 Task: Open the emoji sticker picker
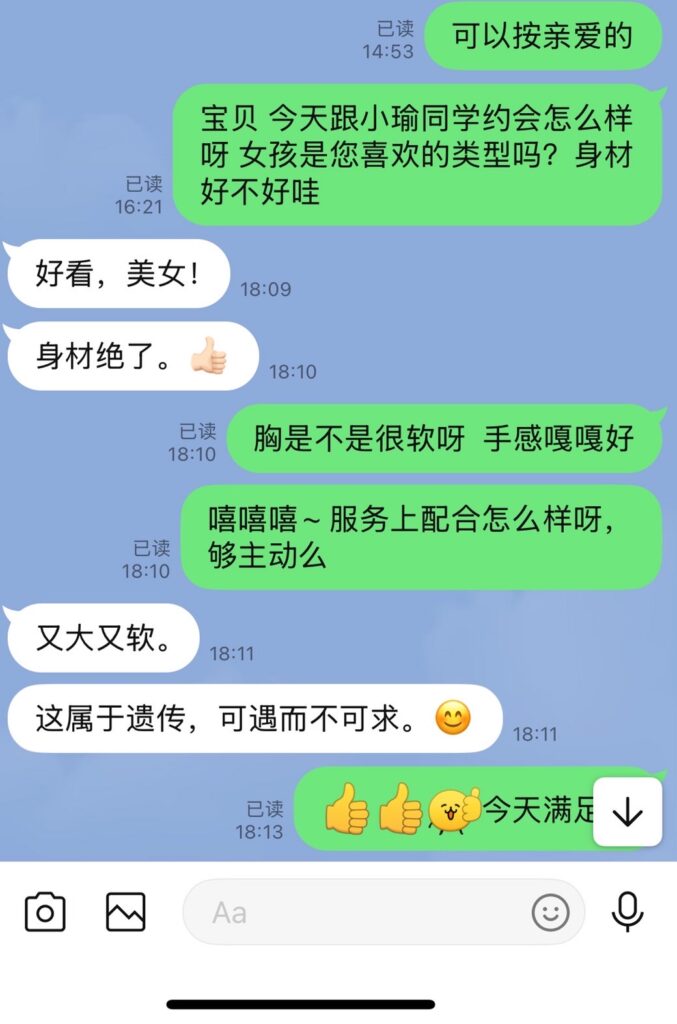[x=550, y=912]
